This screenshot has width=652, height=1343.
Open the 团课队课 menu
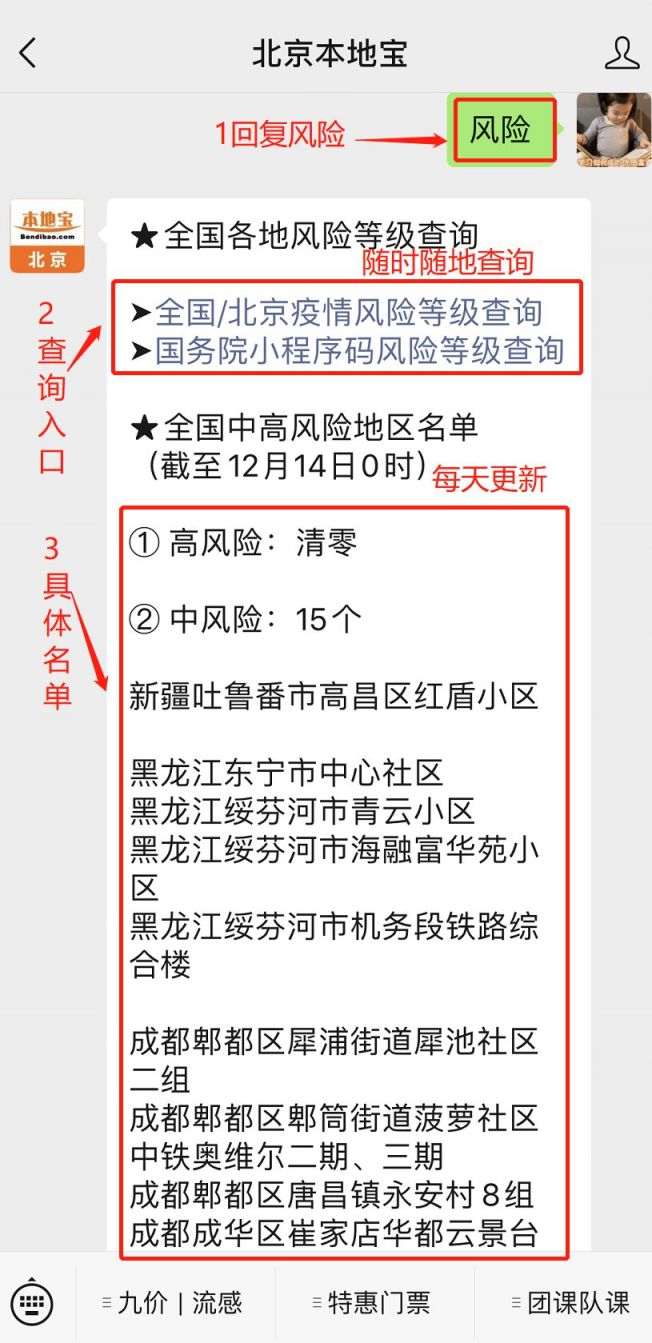click(572, 1302)
